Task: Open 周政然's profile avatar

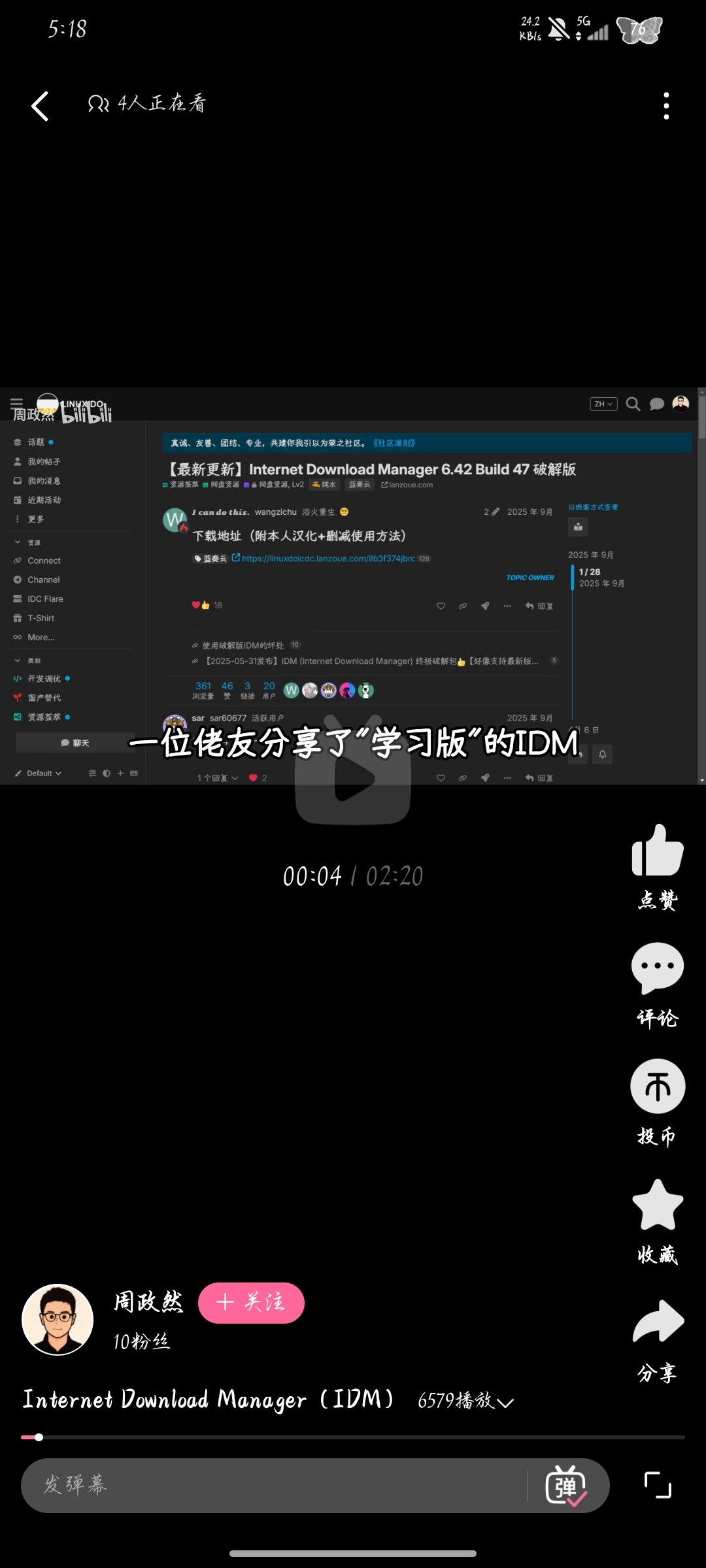Action: 58,1320
